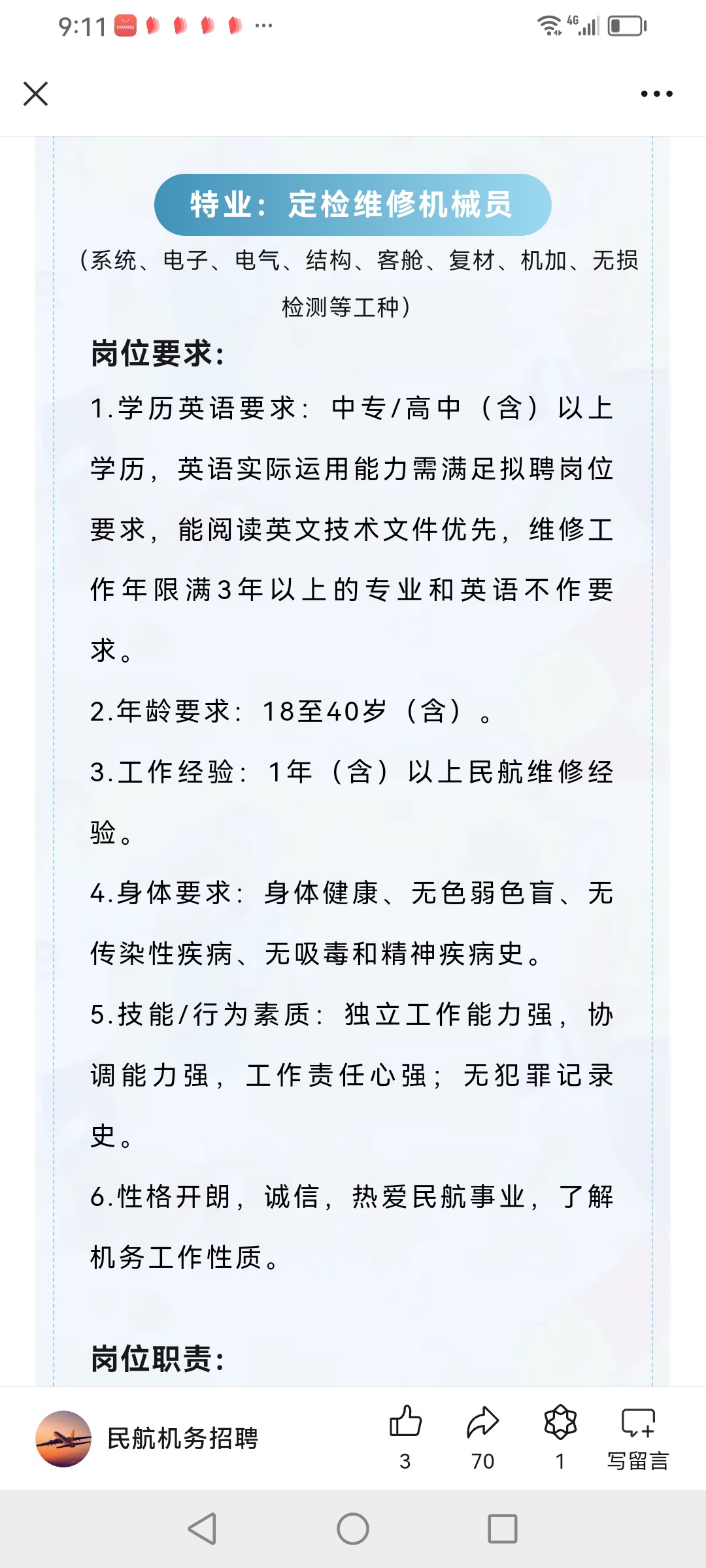This screenshot has width=706, height=1568.
Task: Open the three-dot overflow menu
Action: 656,94
